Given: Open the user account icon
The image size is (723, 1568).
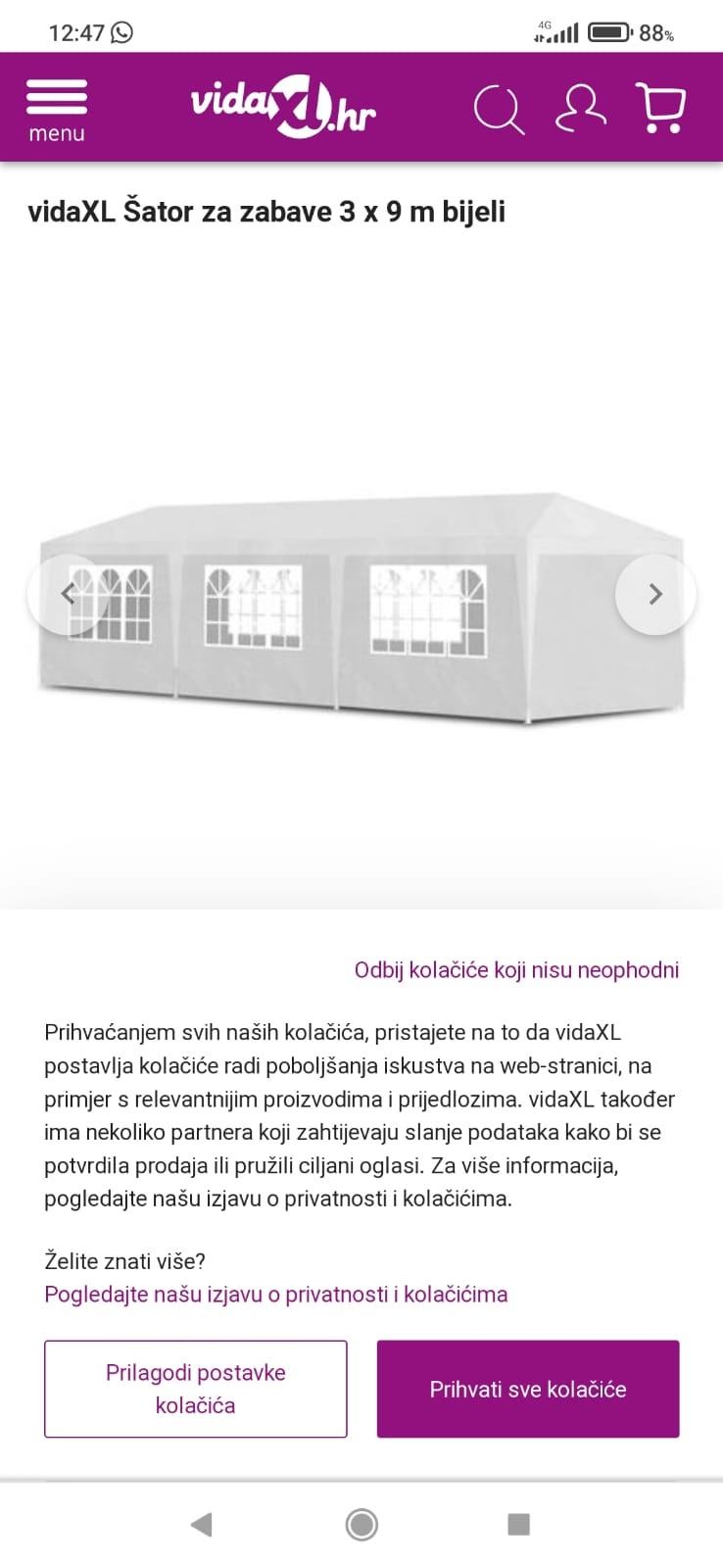Looking at the screenshot, I should 580,108.
